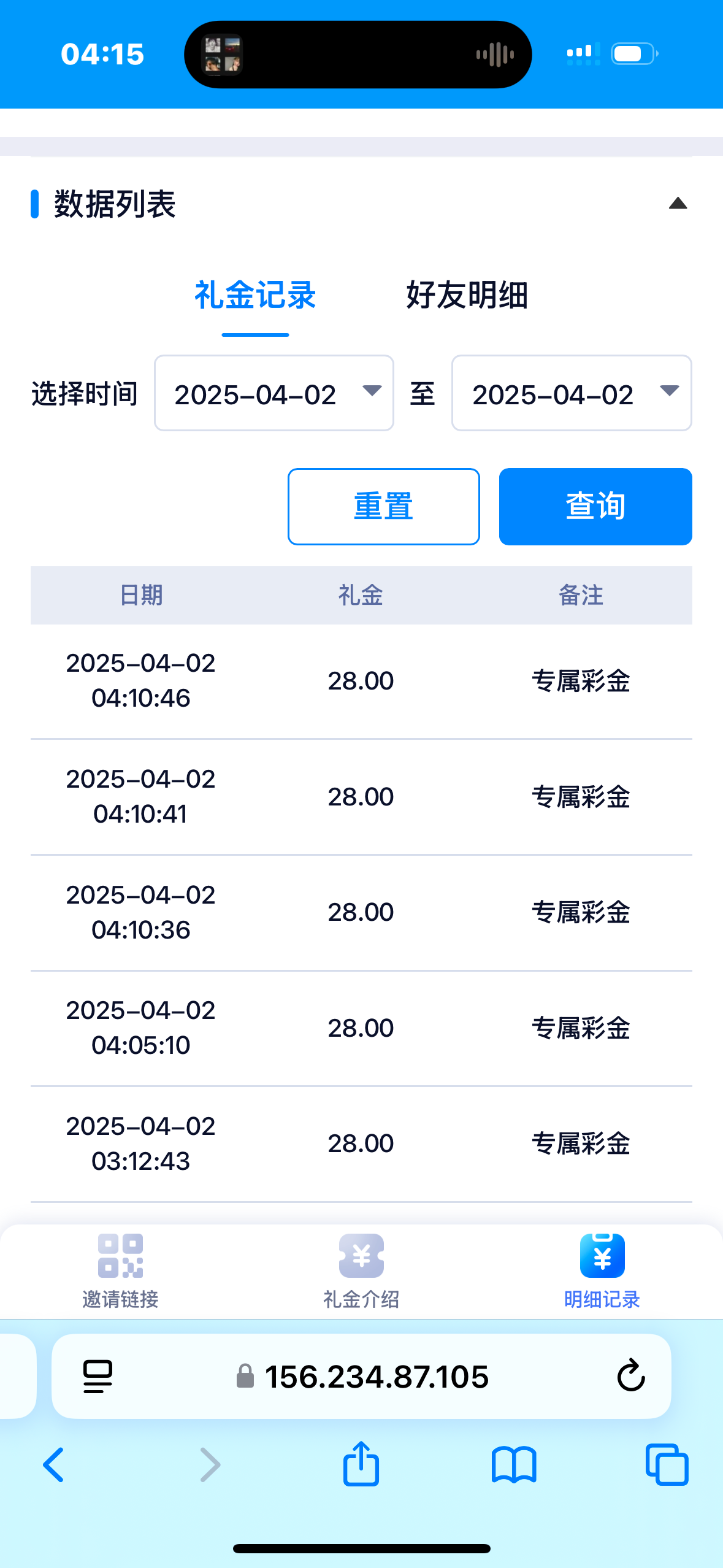Select the 礼金记录 tab

click(255, 295)
